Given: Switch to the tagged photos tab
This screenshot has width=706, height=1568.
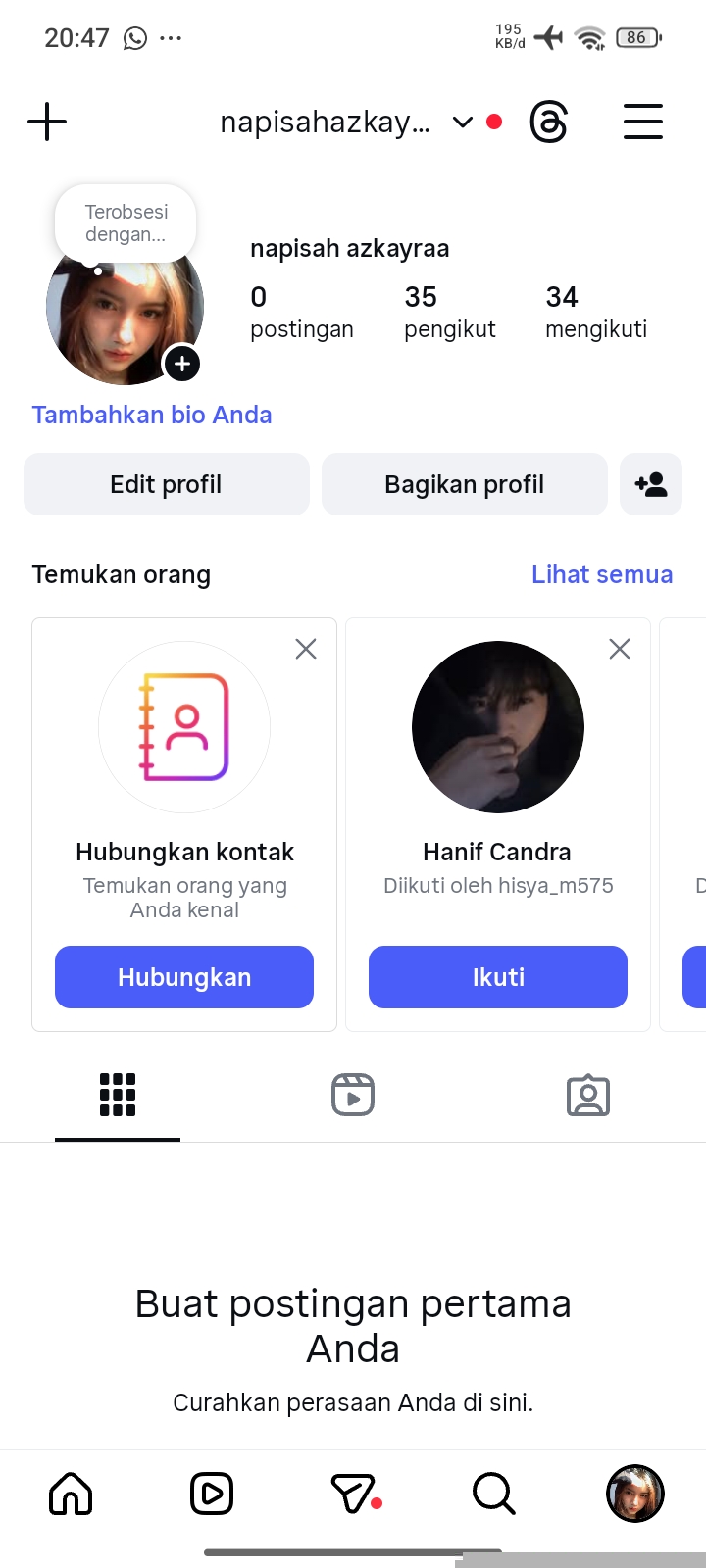Looking at the screenshot, I should click(588, 1096).
